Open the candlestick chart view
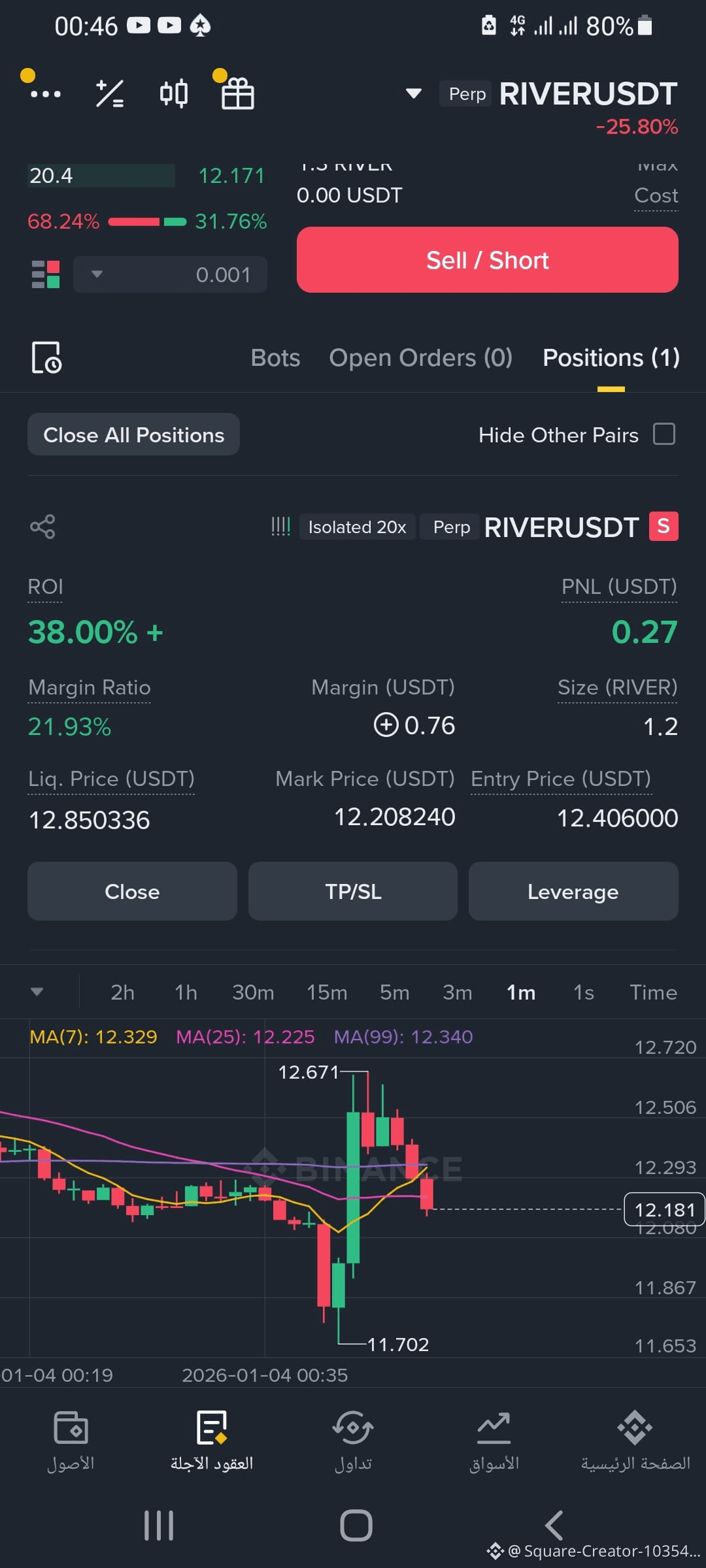 pyautogui.click(x=174, y=94)
